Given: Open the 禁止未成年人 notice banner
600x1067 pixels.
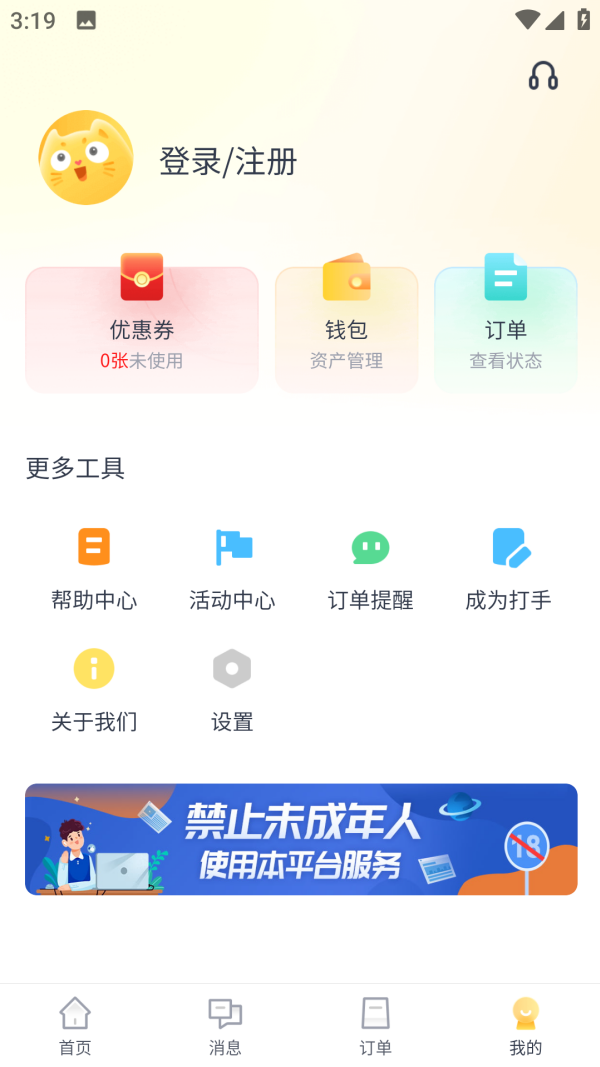Looking at the screenshot, I should [301, 839].
